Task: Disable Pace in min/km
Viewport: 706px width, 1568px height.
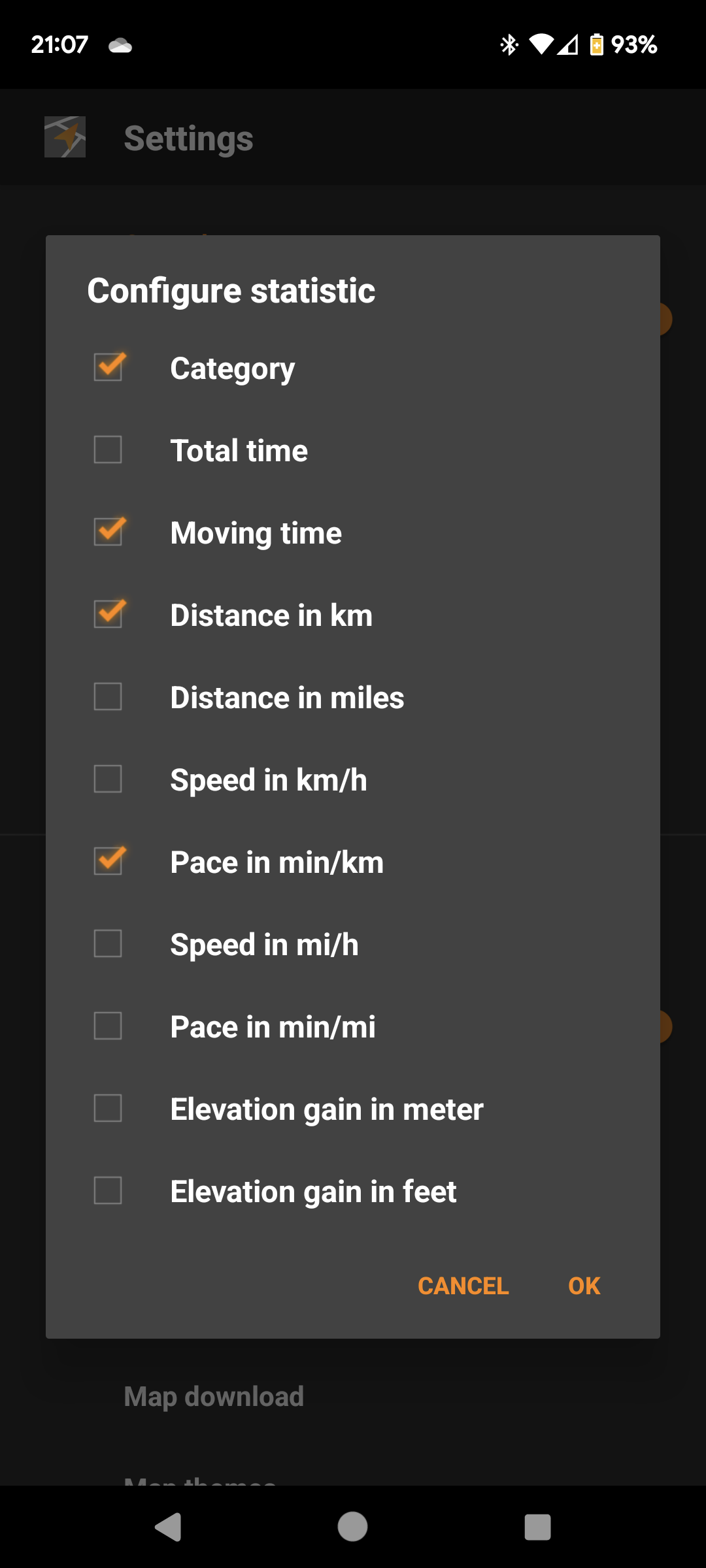Action: tap(108, 862)
